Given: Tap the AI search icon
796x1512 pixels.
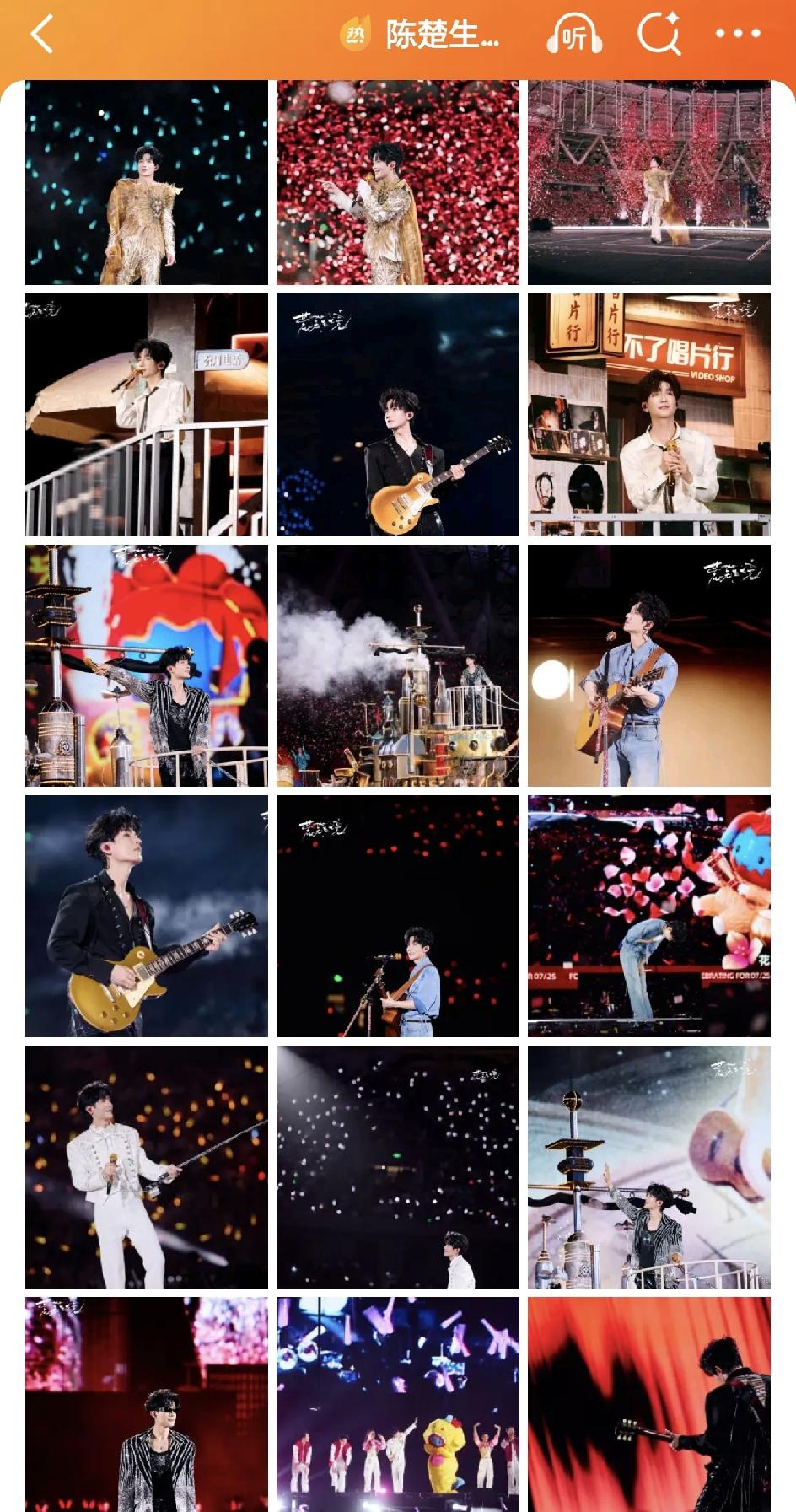Looking at the screenshot, I should point(659,35).
